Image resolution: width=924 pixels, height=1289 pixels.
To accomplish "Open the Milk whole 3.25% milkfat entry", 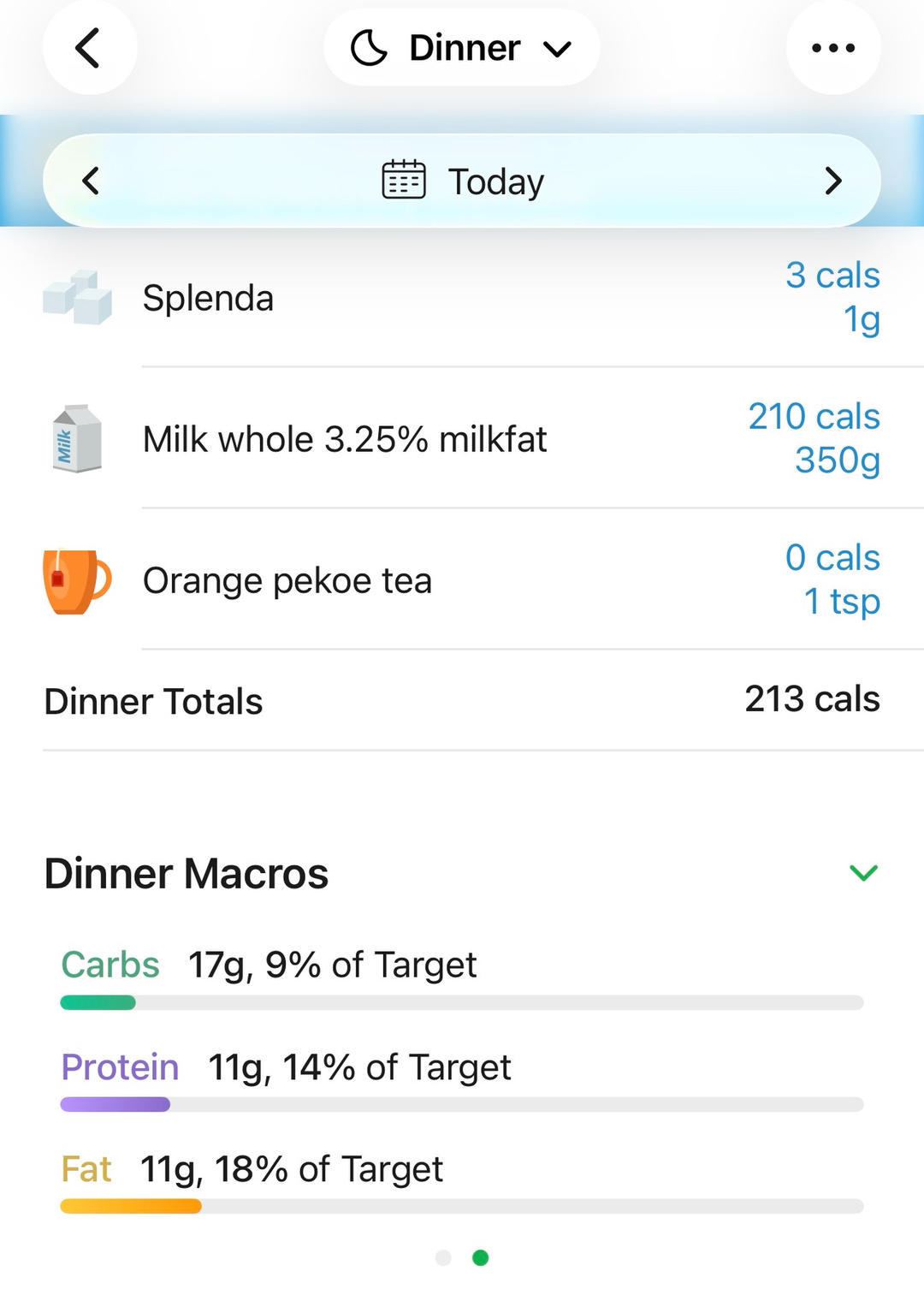I will pos(462,438).
